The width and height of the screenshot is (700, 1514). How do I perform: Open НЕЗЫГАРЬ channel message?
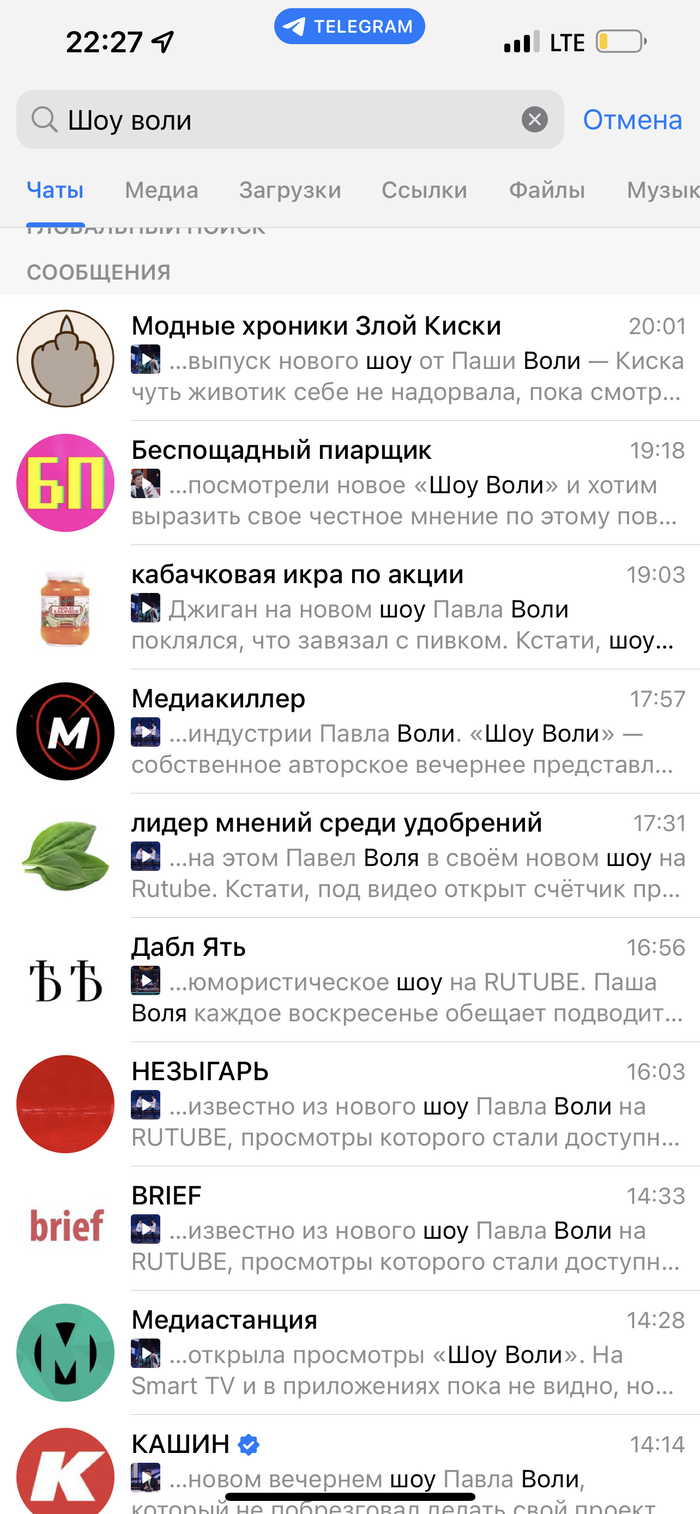click(400, 1104)
